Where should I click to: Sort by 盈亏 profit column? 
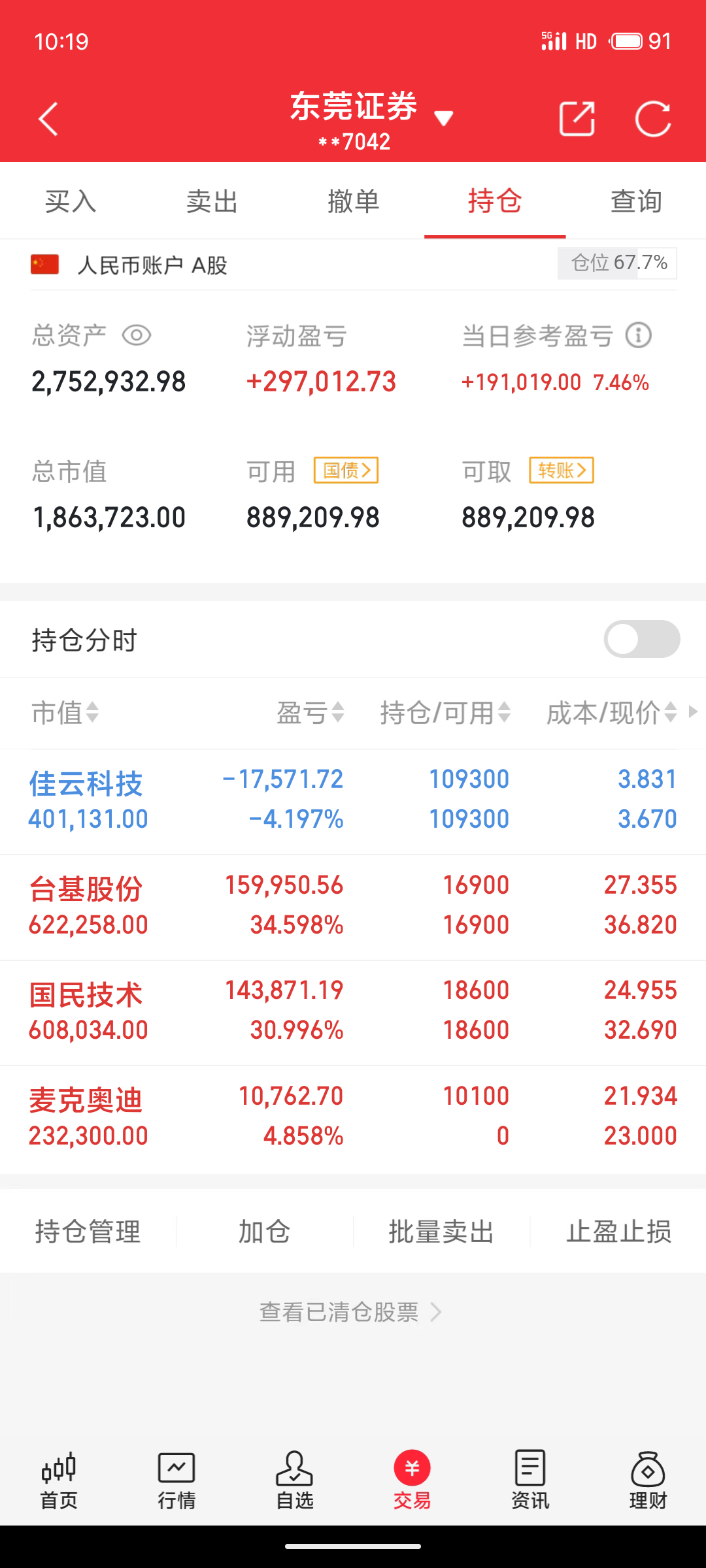coord(309,713)
